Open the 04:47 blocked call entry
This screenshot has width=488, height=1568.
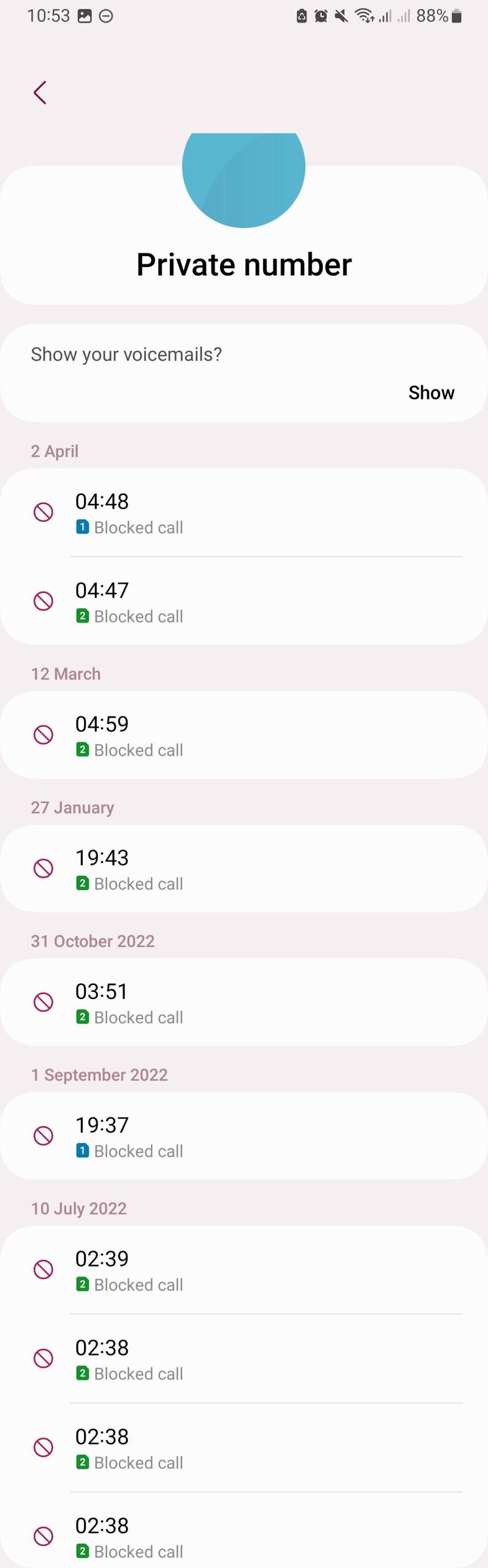click(243, 601)
